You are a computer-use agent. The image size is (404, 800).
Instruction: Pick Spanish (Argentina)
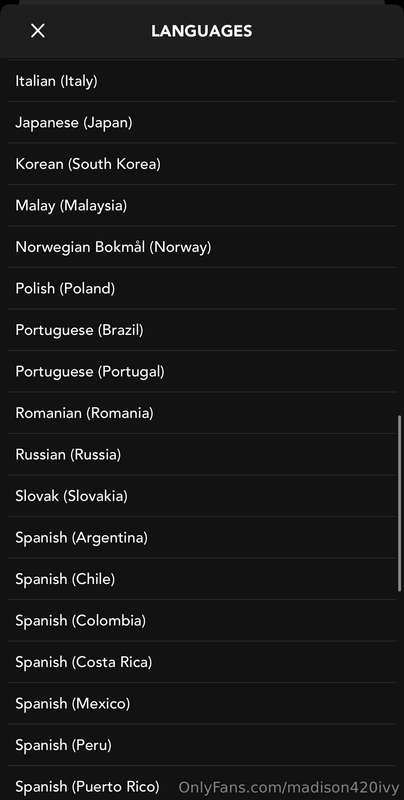point(202,537)
